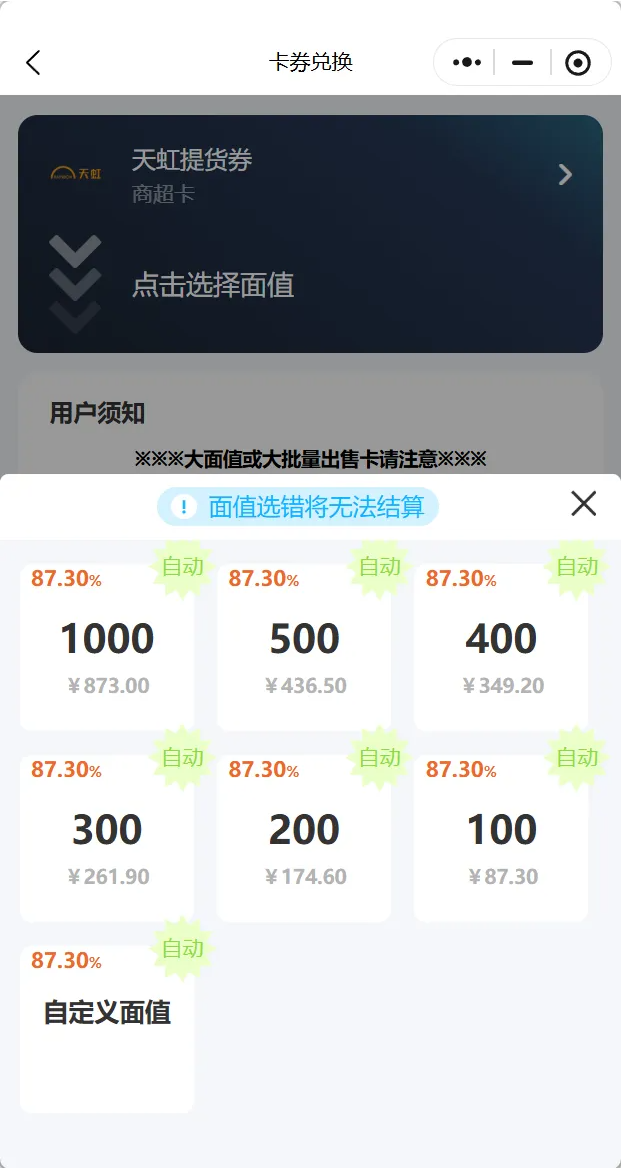621x1168 pixels.
Task: Close the face value selection sheet
Action: click(x=583, y=504)
